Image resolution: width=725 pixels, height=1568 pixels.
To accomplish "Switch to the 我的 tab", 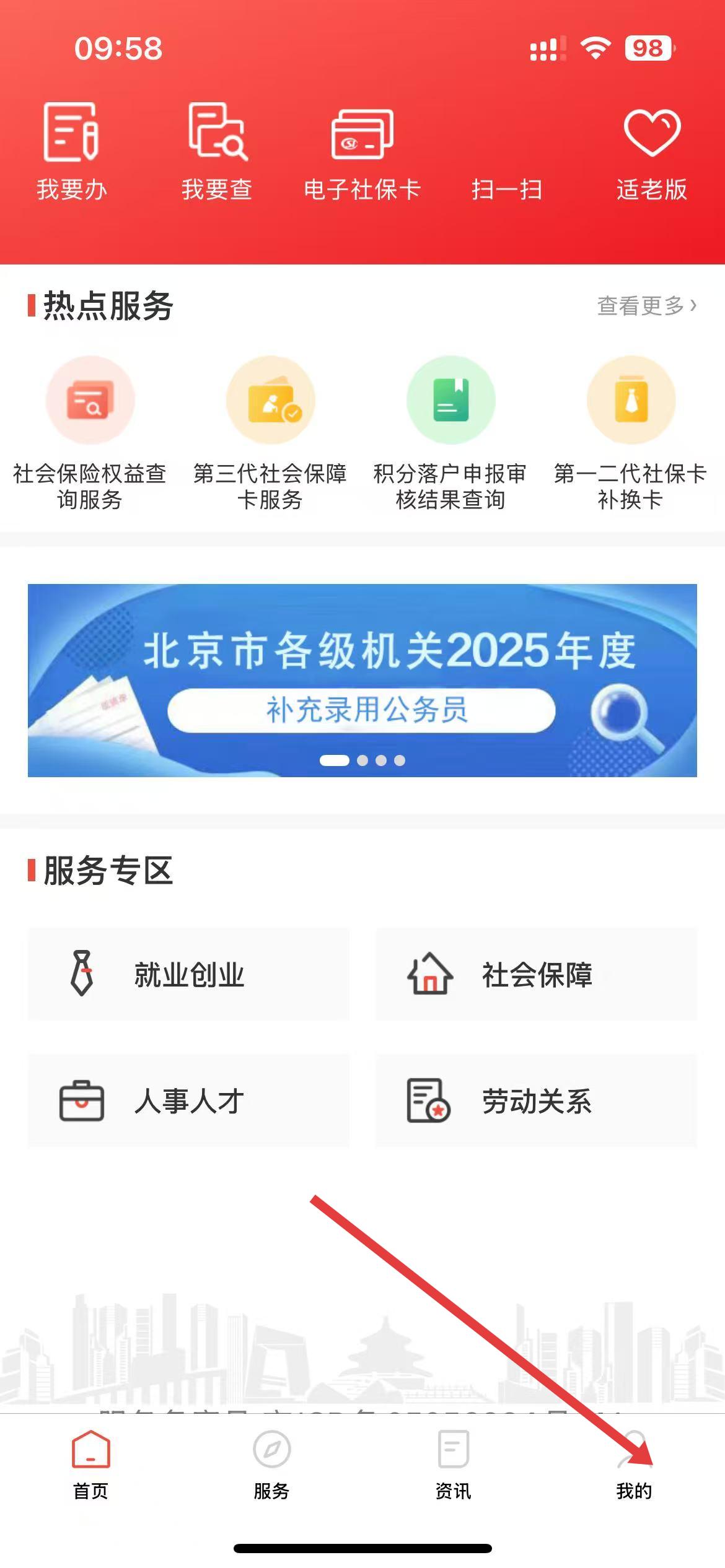I will coord(634,1465).
